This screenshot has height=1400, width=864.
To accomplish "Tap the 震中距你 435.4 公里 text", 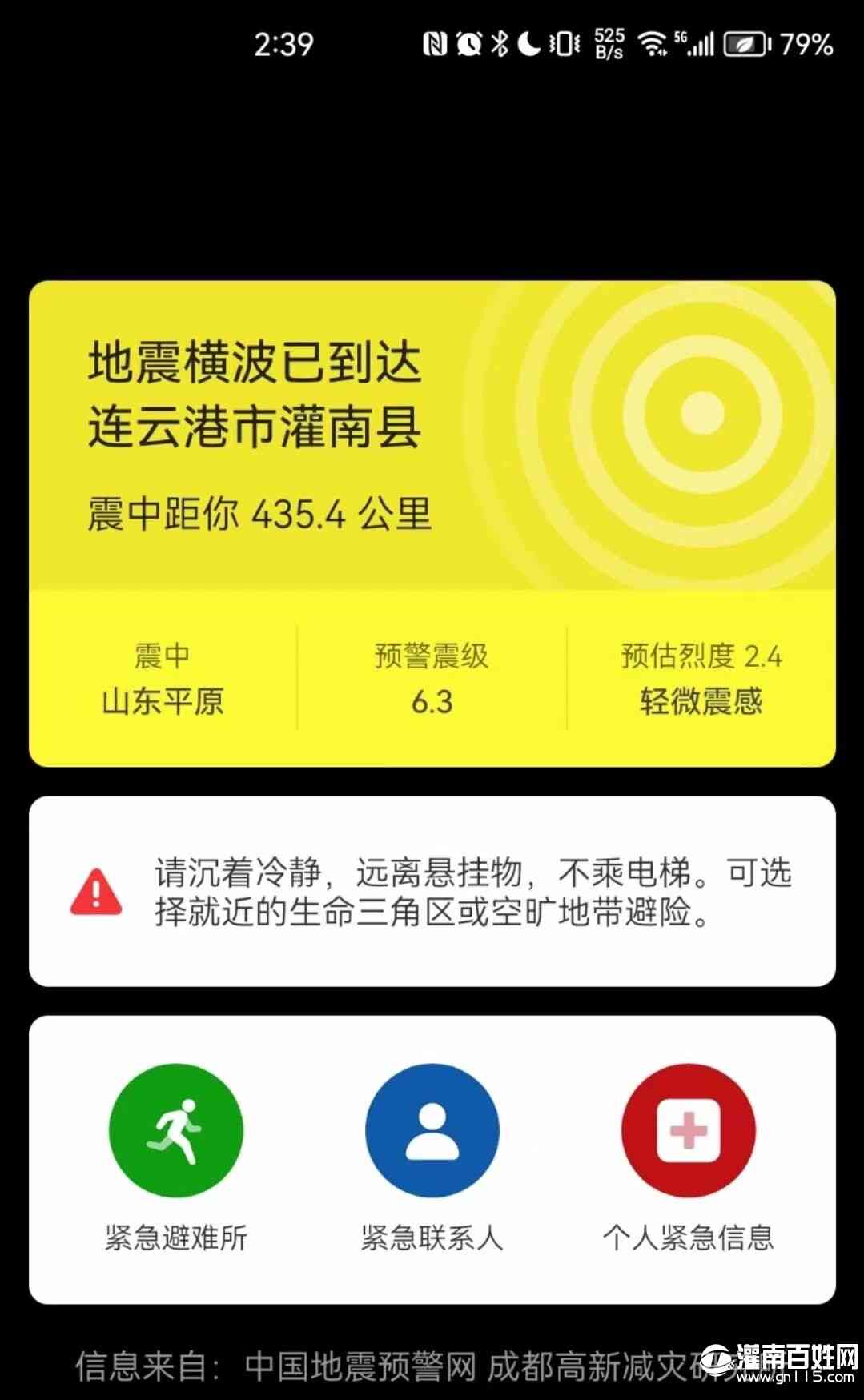I will (x=256, y=515).
